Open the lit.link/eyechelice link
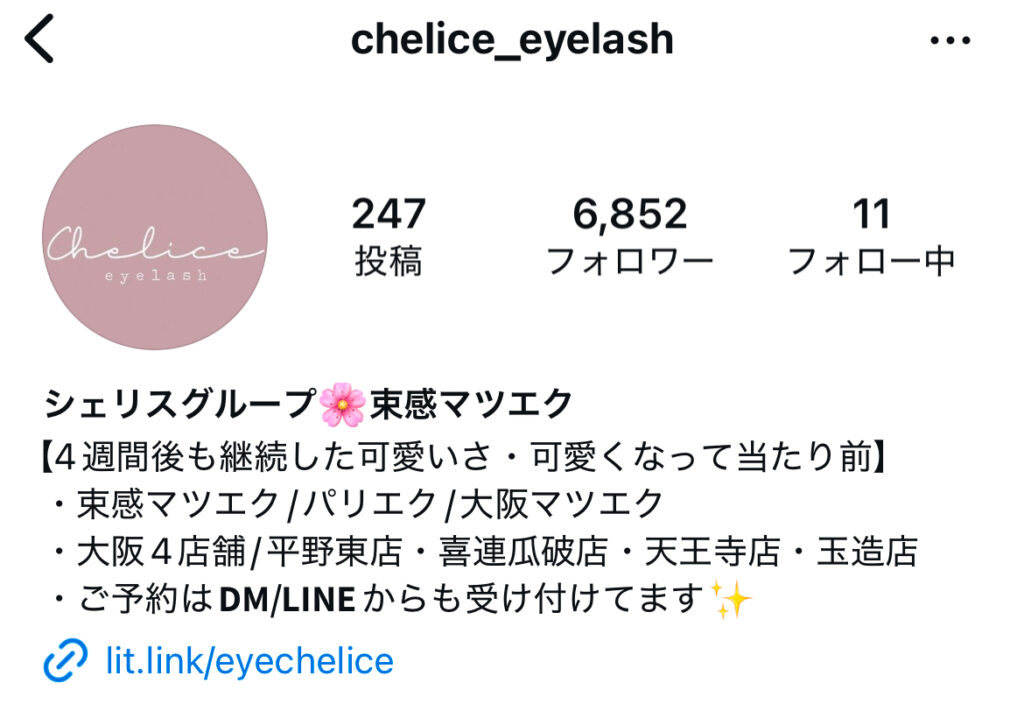The image size is (1024, 711). coord(248,661)
